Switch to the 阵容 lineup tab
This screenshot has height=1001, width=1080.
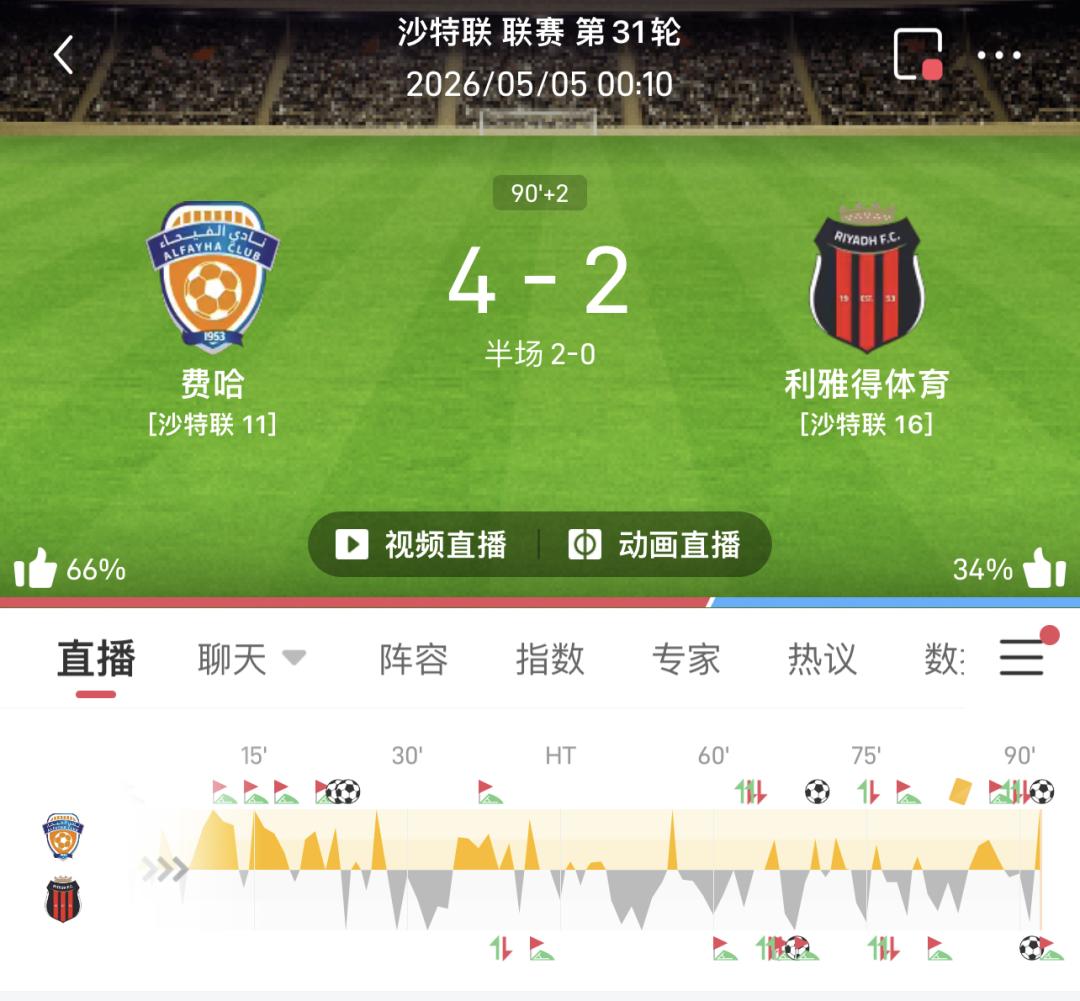click(x=414, y=659)
